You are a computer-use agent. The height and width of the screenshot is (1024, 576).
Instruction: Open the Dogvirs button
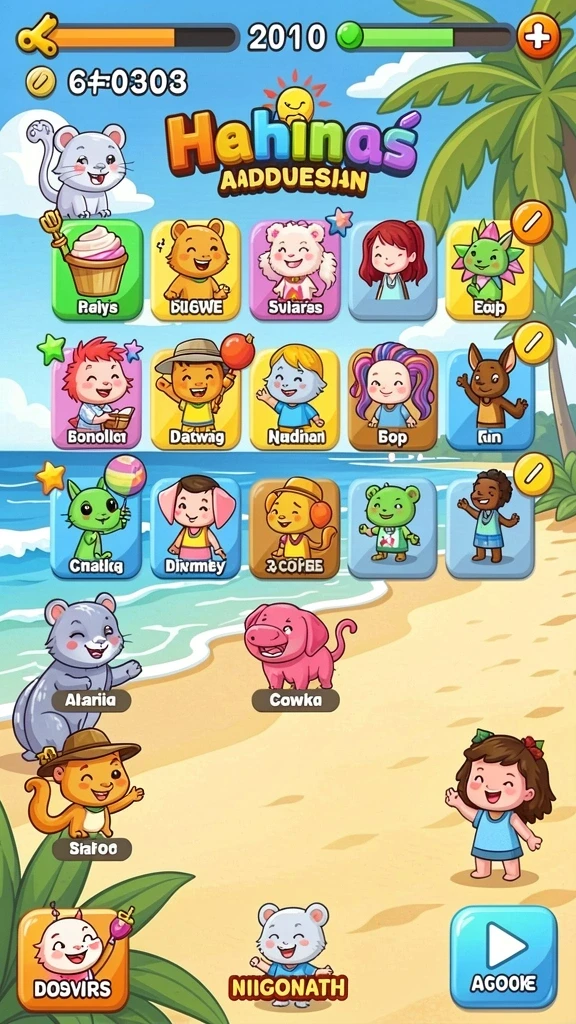click(x=72, y=959)
